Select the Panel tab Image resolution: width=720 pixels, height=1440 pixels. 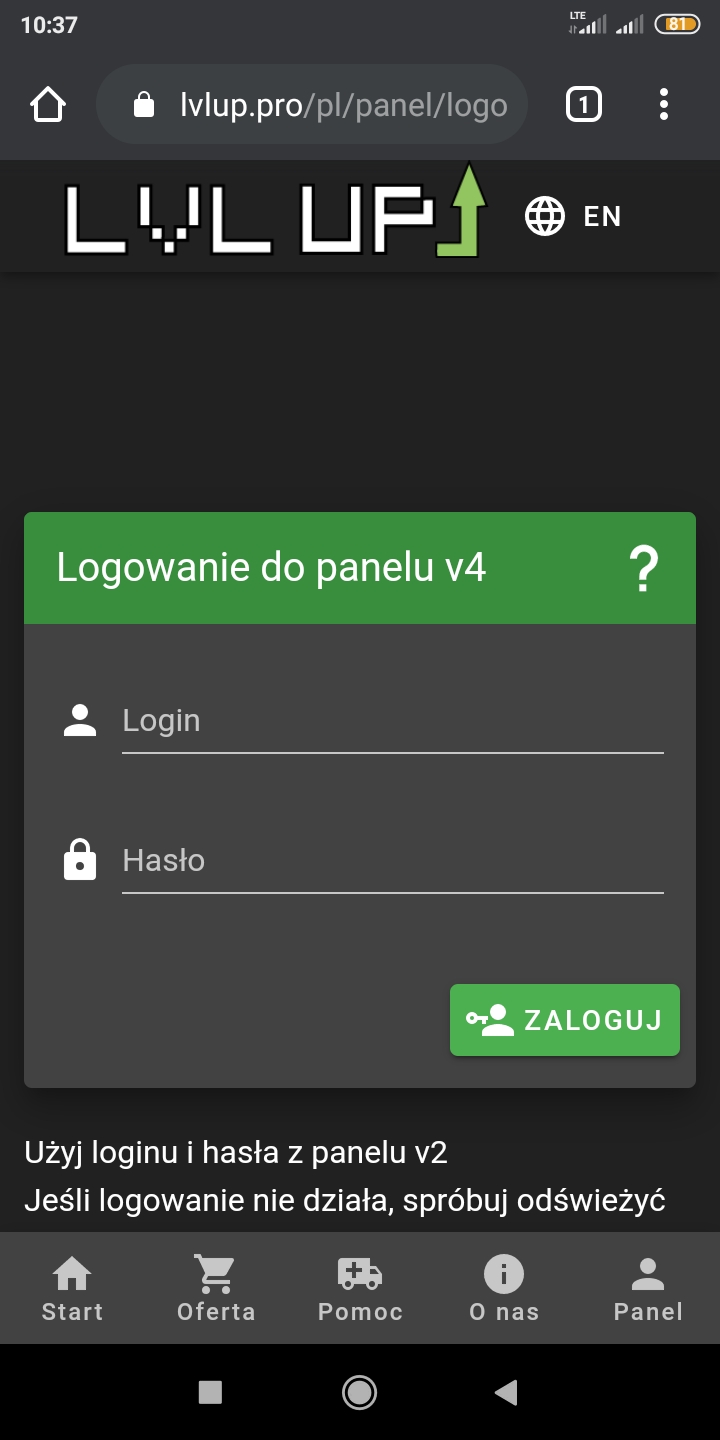click(x=648, y=1289)
